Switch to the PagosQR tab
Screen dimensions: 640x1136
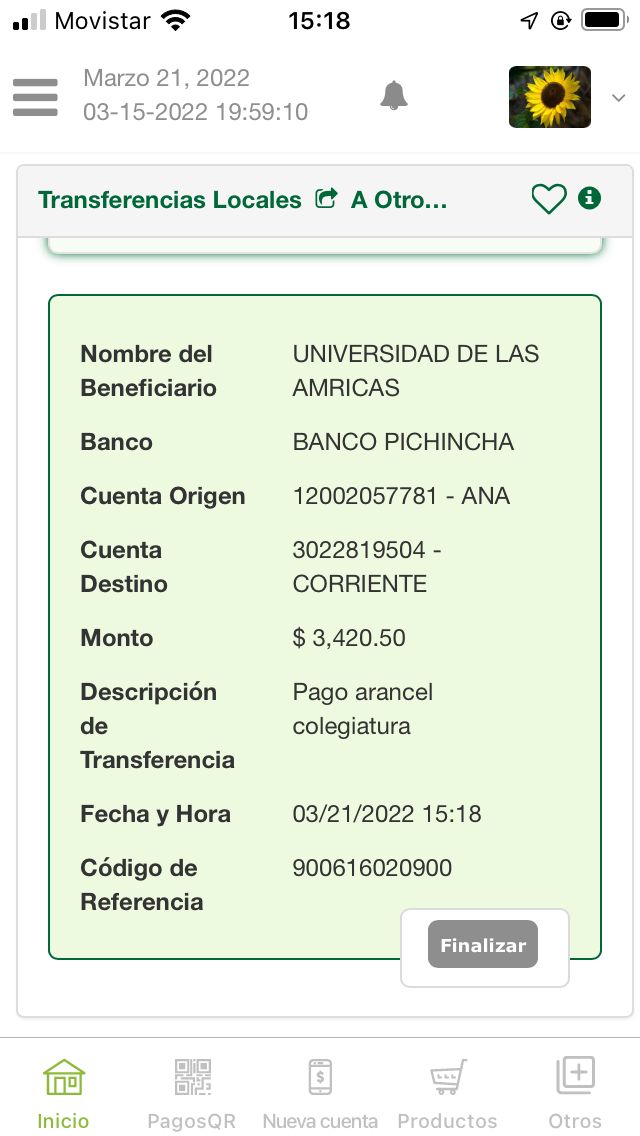[x=192, y=1092]
